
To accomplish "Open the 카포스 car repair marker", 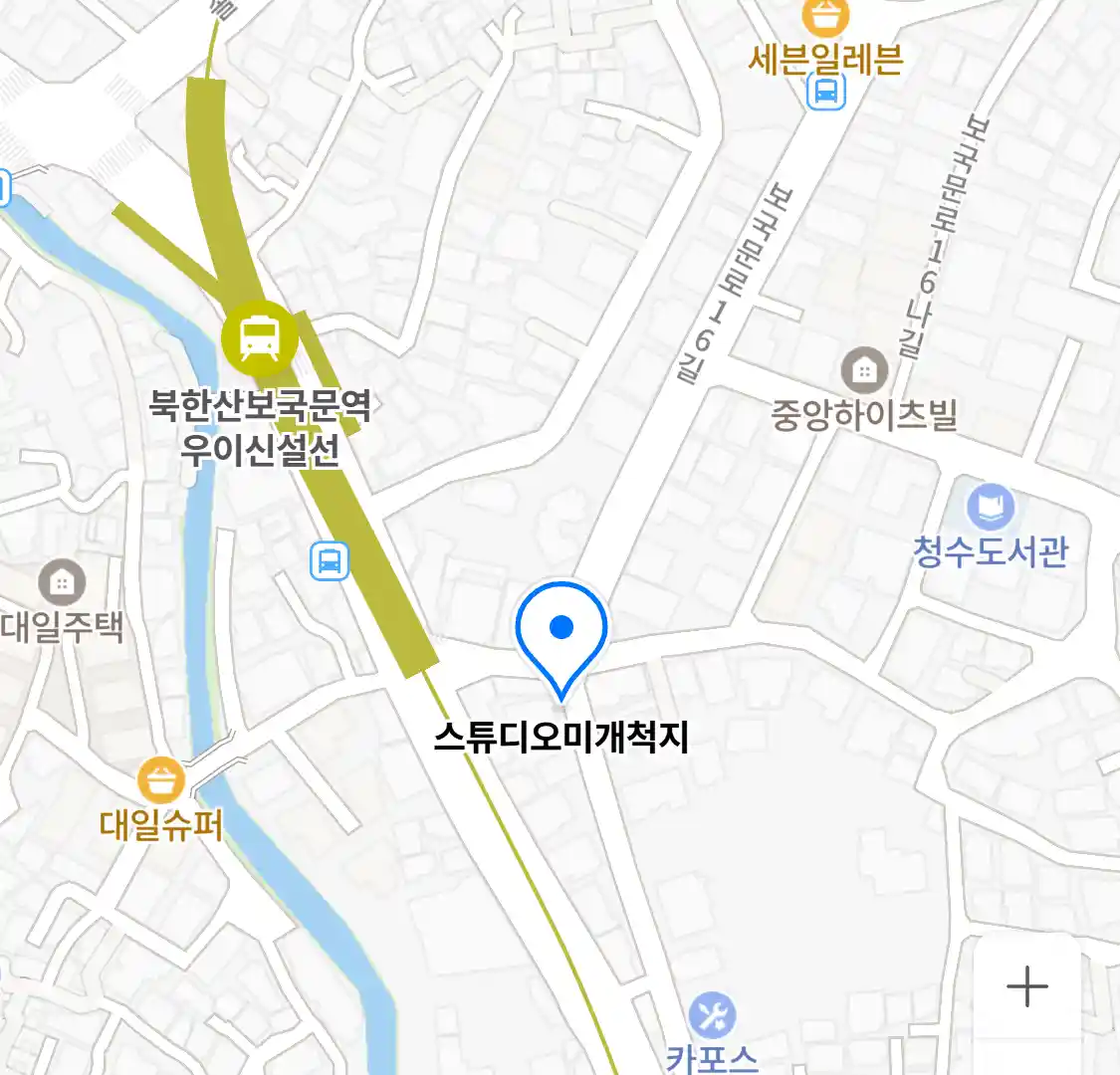I will click(712, 1016).
